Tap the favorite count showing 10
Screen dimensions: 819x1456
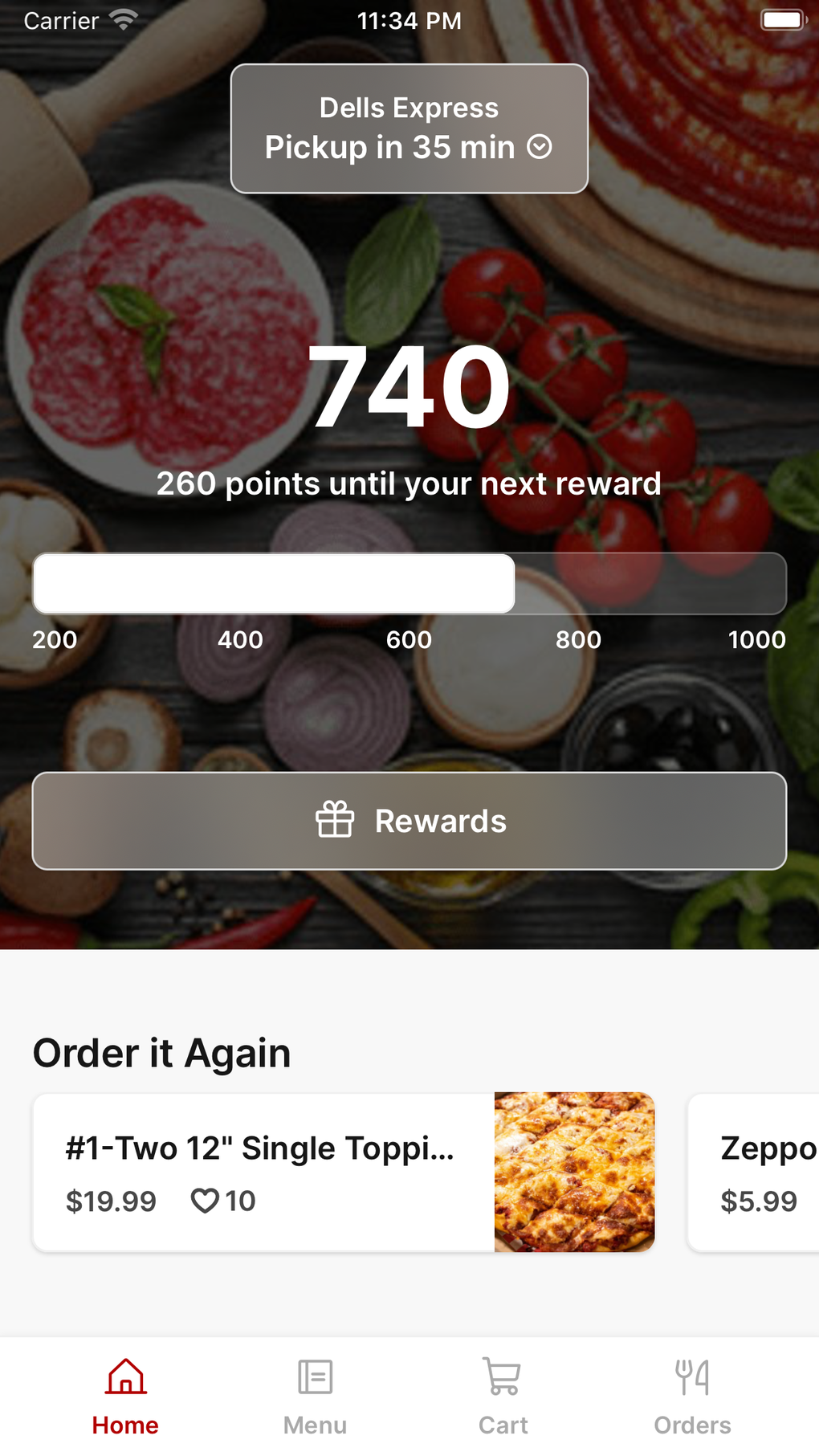(x=241, y=1201)
